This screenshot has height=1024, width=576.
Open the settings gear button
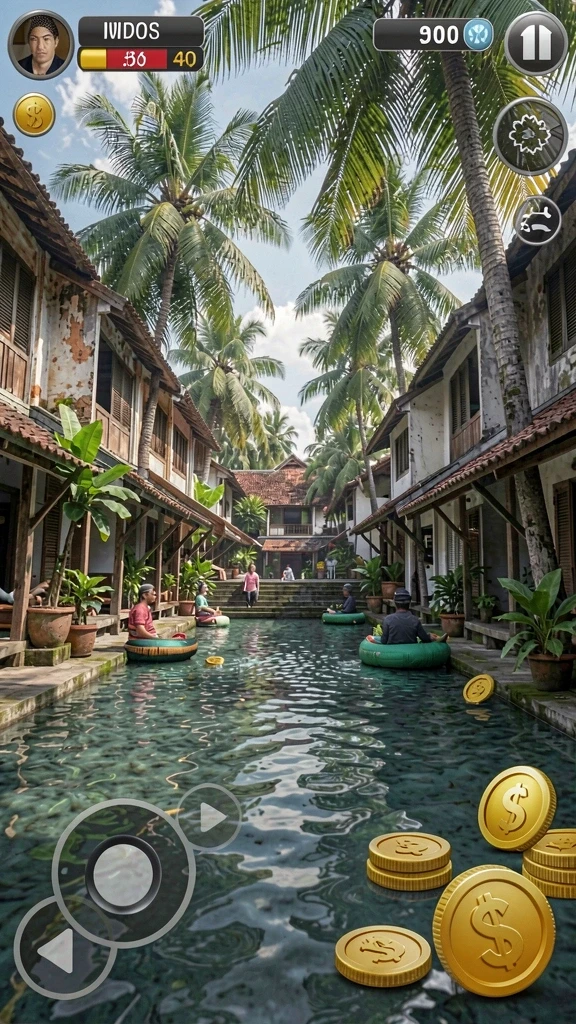[530, 136]
